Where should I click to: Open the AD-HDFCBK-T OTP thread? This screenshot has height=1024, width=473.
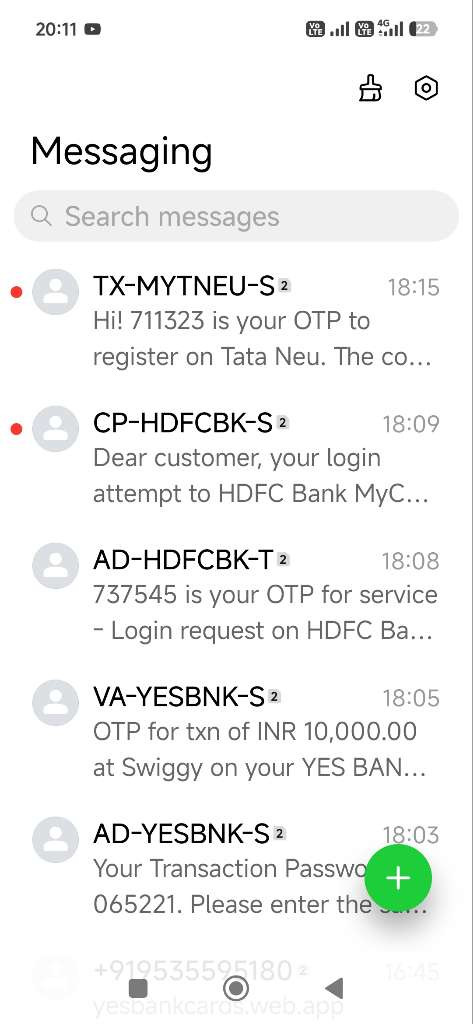click(236, 596)
